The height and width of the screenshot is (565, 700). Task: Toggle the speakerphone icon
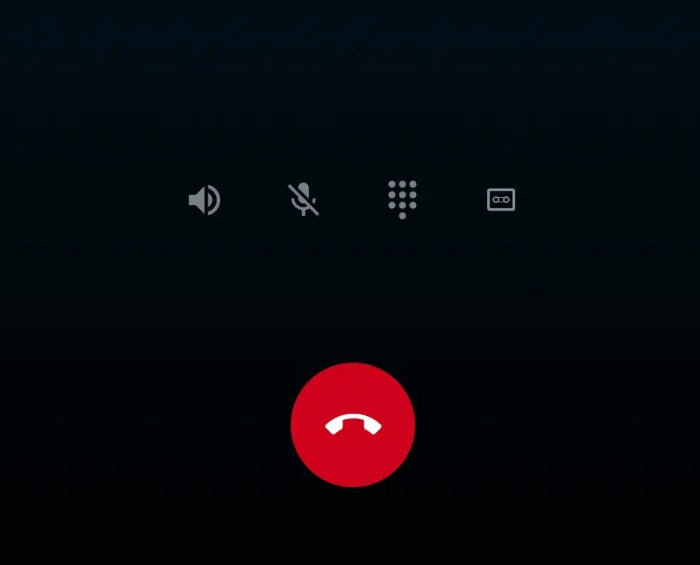tap(204, 200)
